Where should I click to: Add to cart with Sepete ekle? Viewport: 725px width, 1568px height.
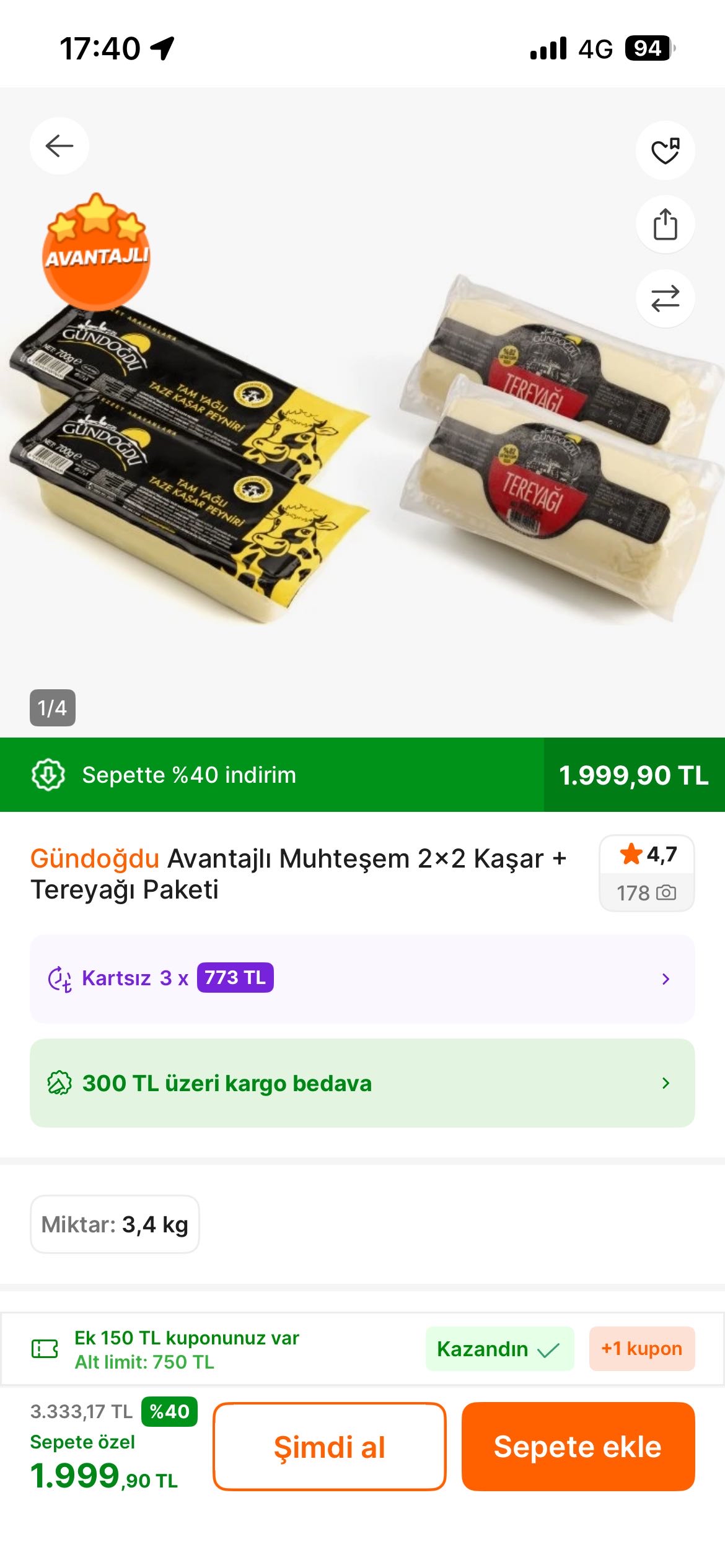(x=578, y=1447)
